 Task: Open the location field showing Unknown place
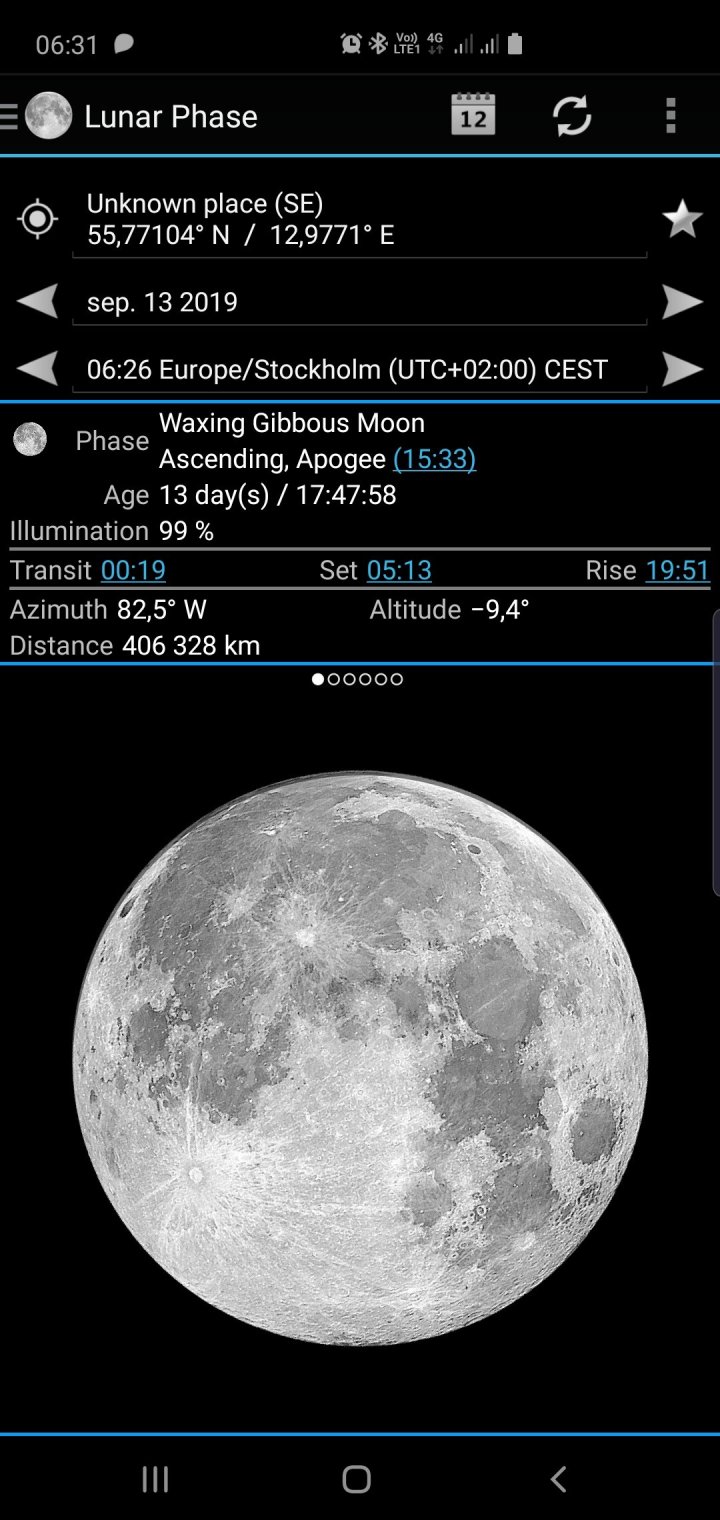(359, 219)
